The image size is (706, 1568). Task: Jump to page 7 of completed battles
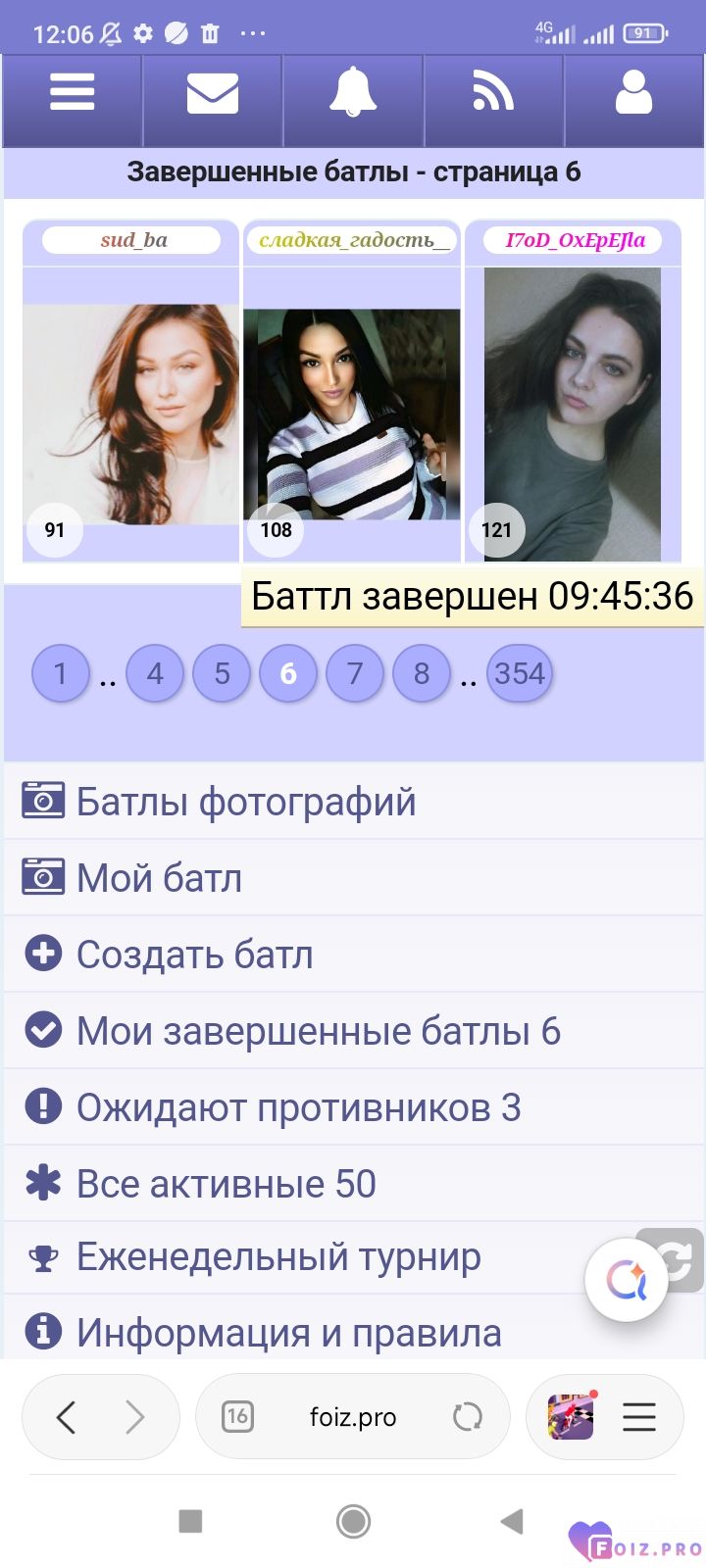click(x=355, y=674)
